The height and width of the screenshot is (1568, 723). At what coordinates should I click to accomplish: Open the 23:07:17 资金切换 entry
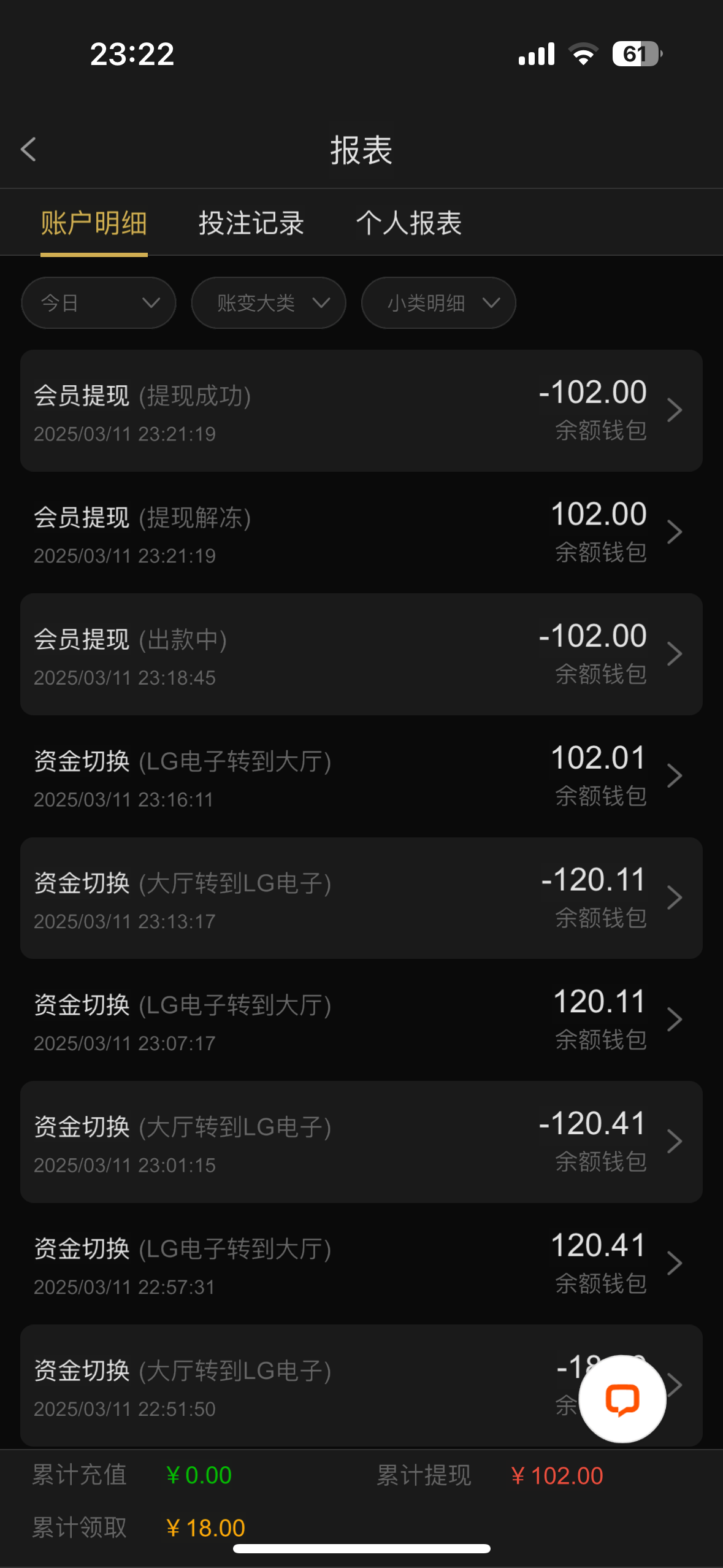point(361,1020)
